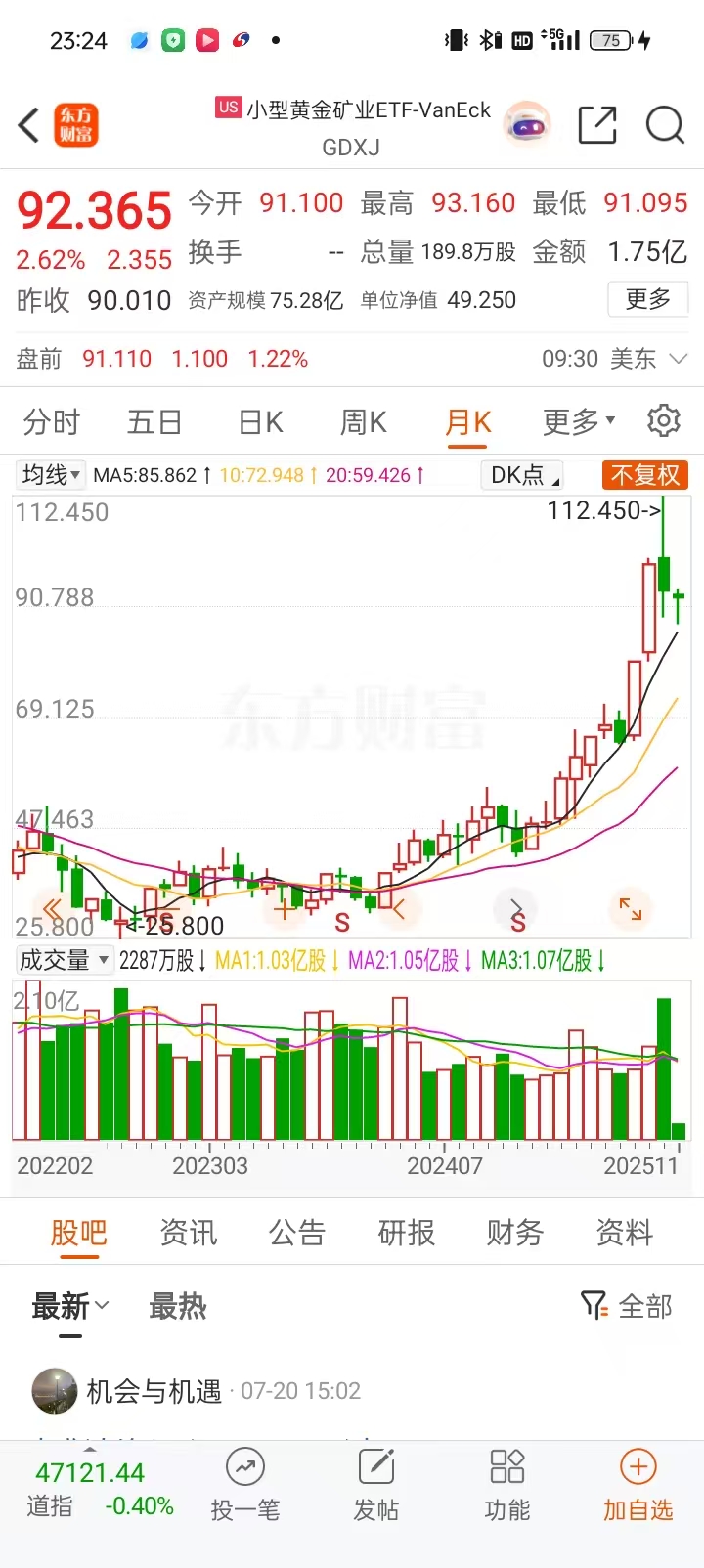The height and width of the screenshot is (1568, 704).
Task: Expand the chart to fullscreen
Action: point(631,909)
